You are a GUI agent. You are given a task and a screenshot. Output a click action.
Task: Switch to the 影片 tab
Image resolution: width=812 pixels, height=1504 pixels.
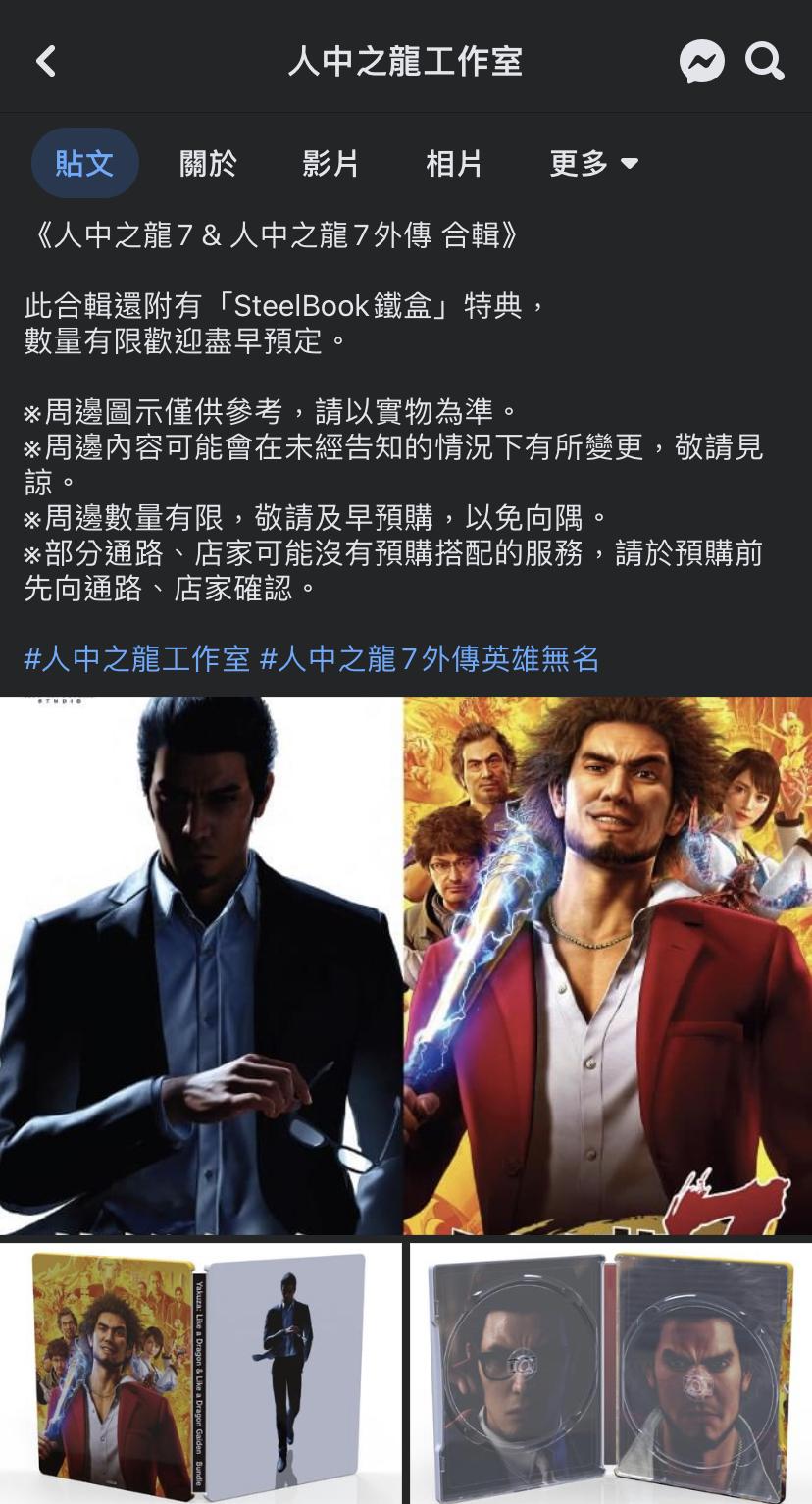[330, 163]
